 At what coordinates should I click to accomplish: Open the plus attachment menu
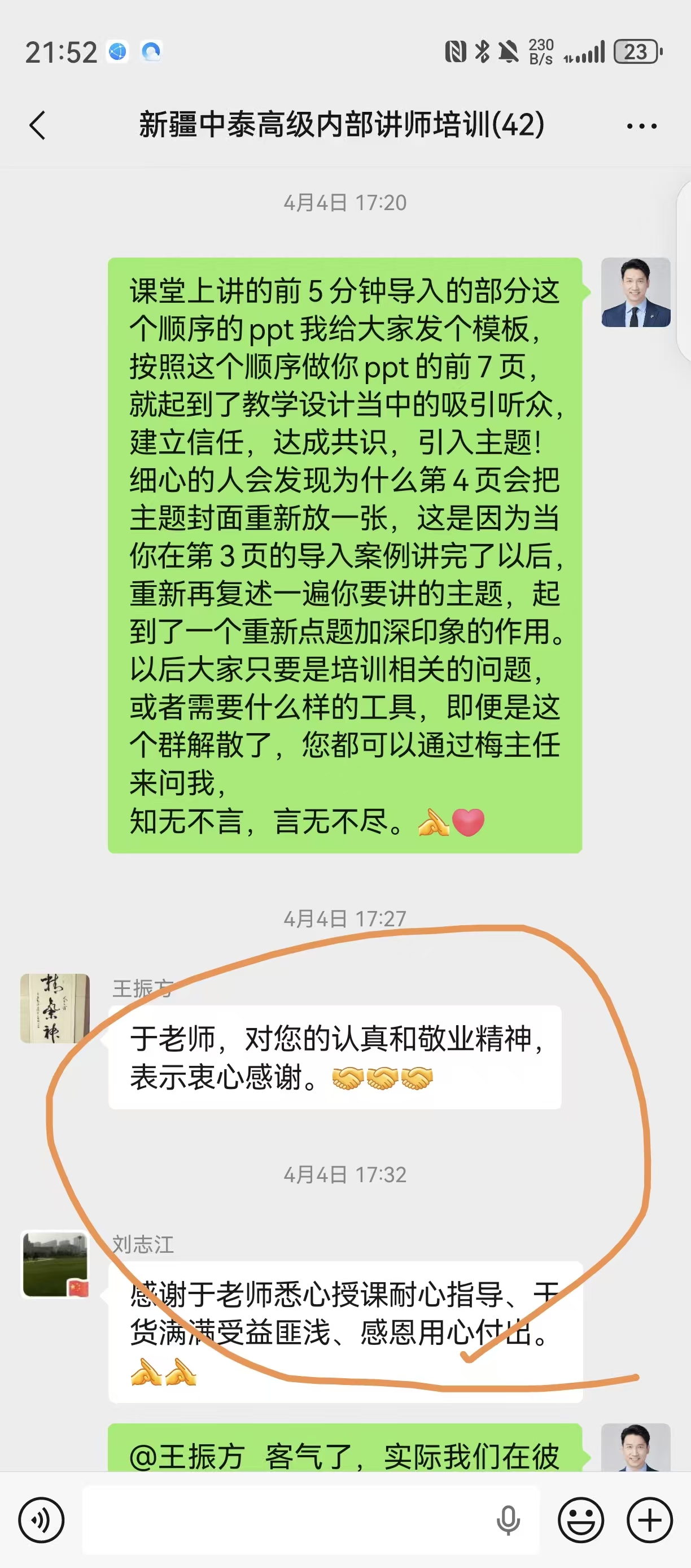(x=650, y=1520)
